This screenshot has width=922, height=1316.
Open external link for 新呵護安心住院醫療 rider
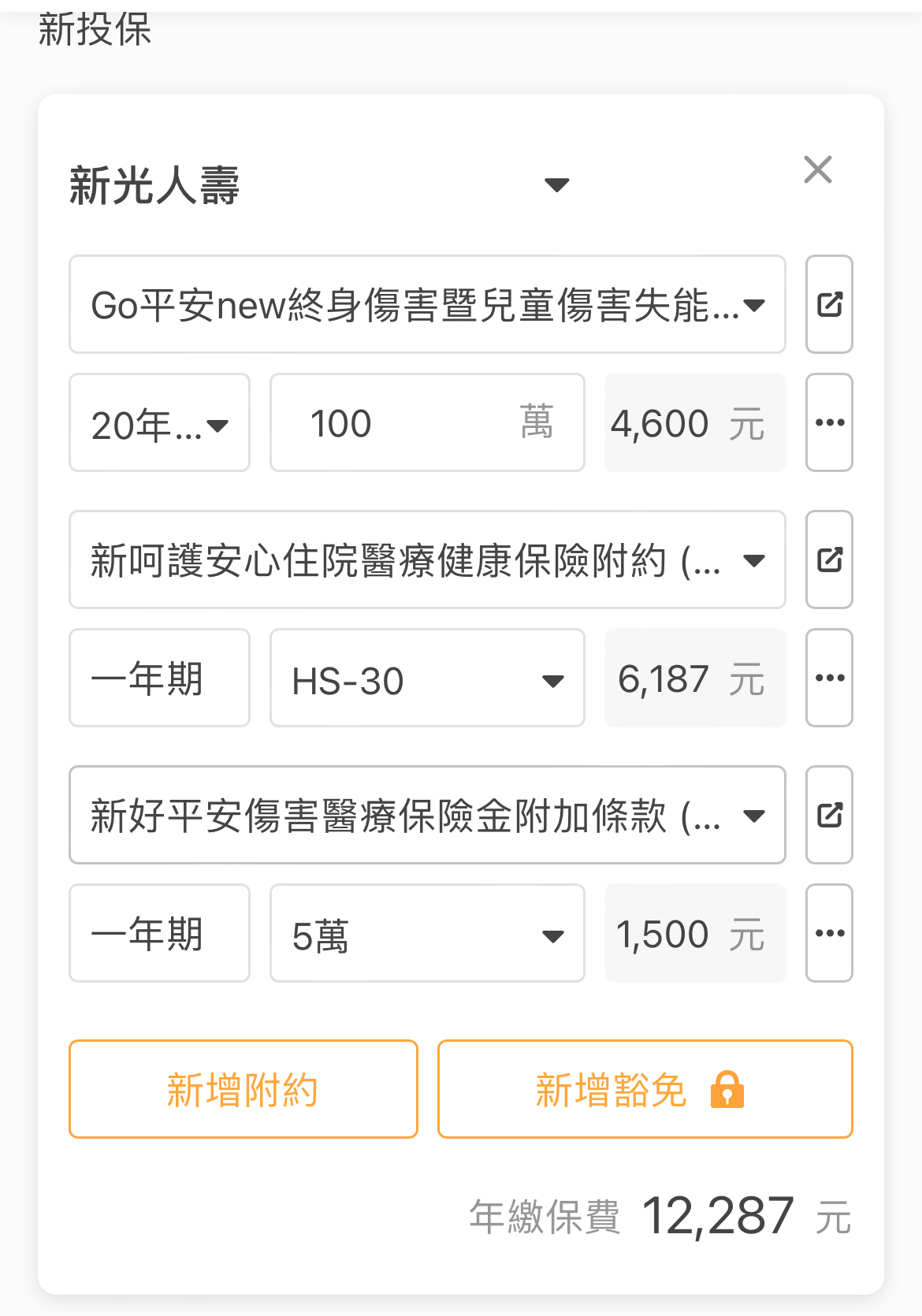tap(829, 559)
